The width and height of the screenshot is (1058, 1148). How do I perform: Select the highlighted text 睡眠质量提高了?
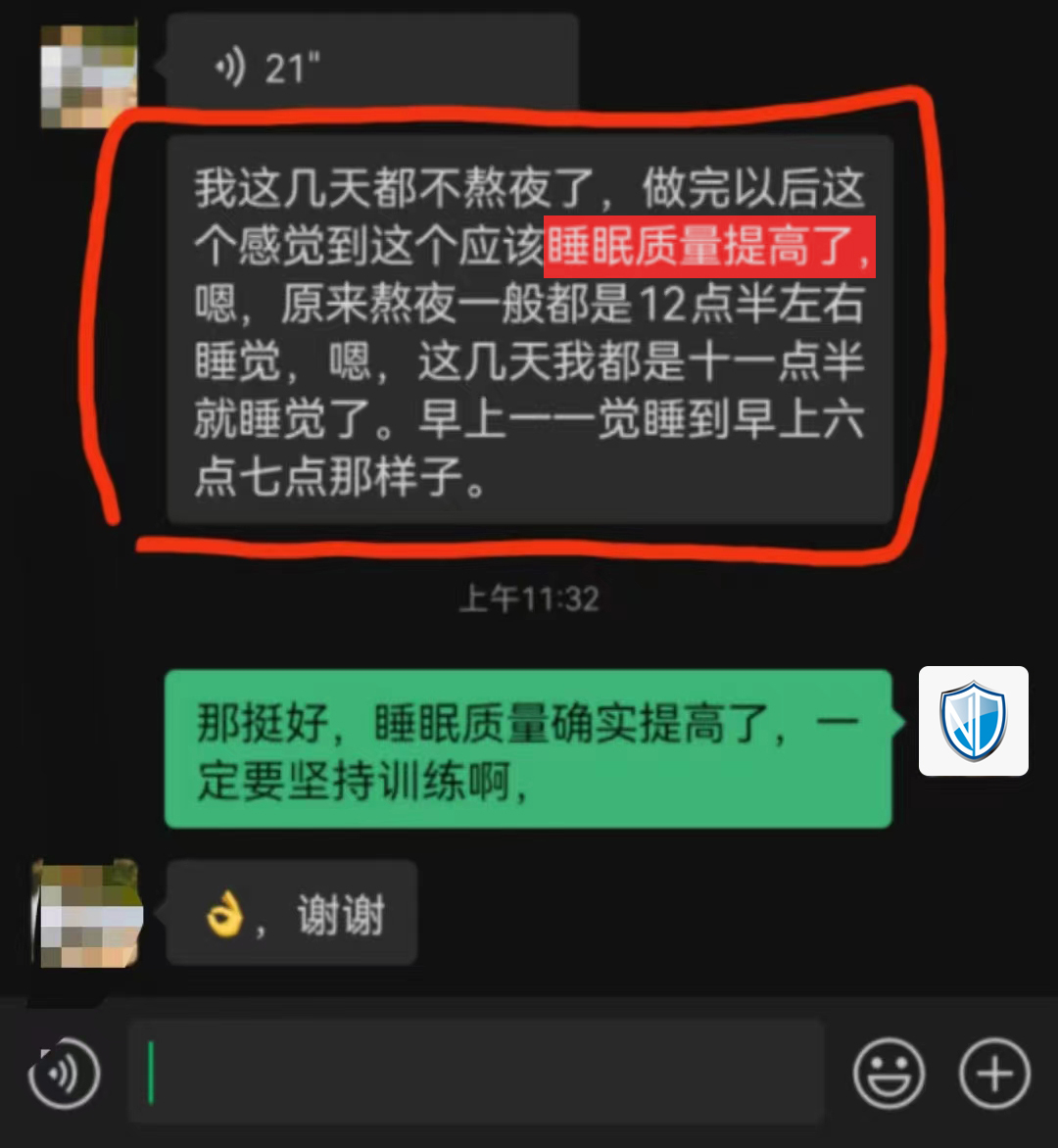[x=710, y=247]
